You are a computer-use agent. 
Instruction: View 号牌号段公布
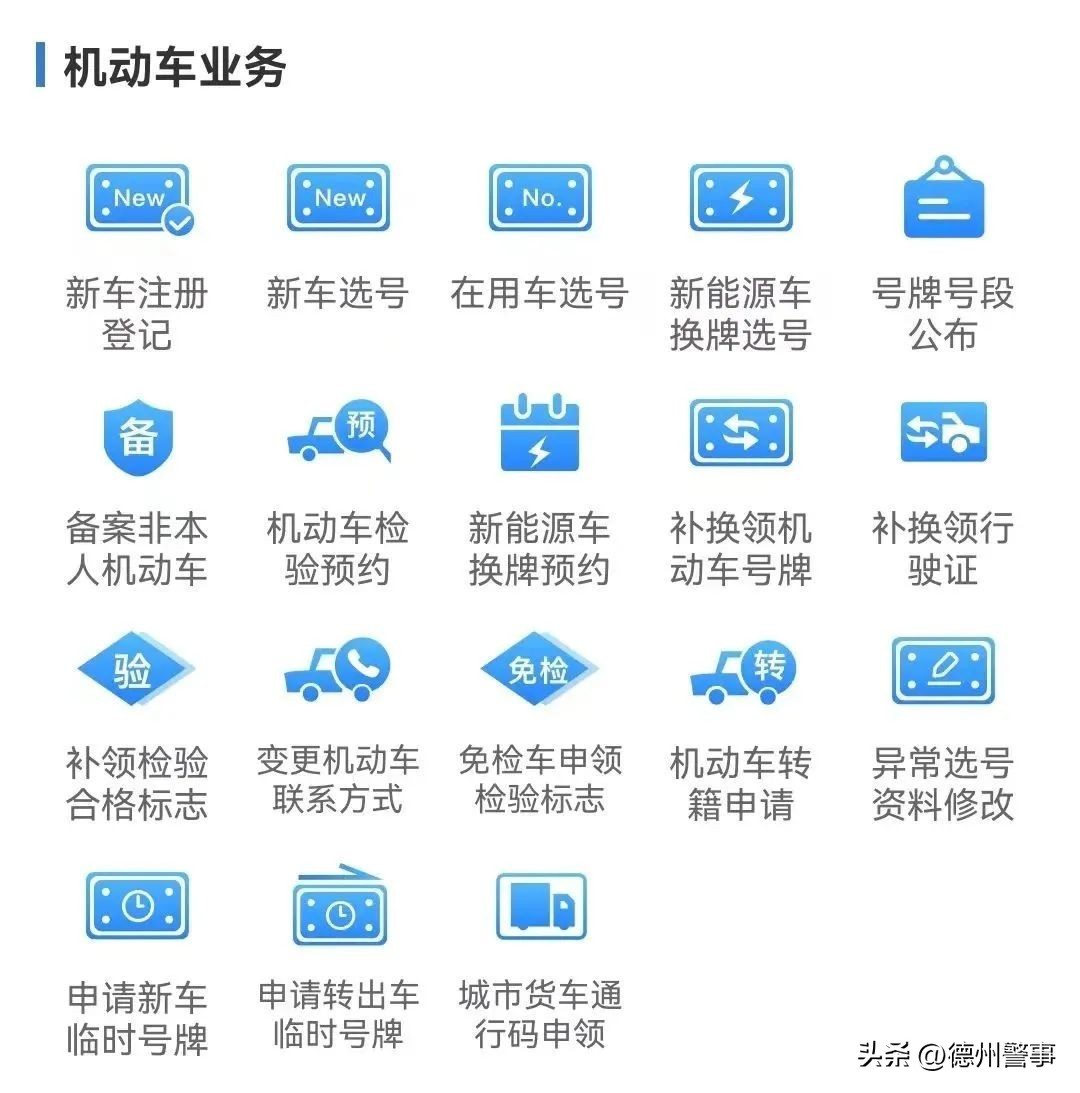tap(942, 200)
